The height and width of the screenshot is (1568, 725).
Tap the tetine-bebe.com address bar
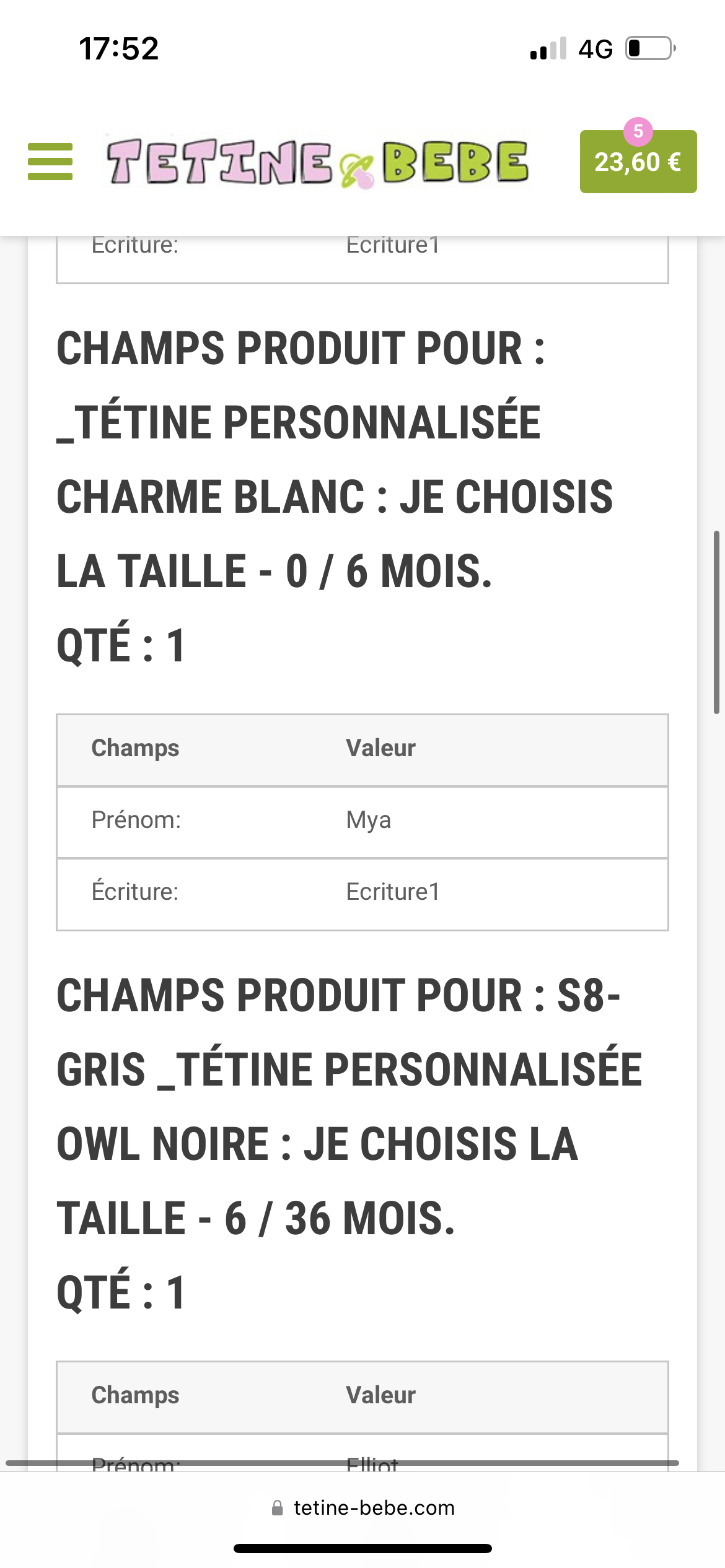(x=363, y=1507)
